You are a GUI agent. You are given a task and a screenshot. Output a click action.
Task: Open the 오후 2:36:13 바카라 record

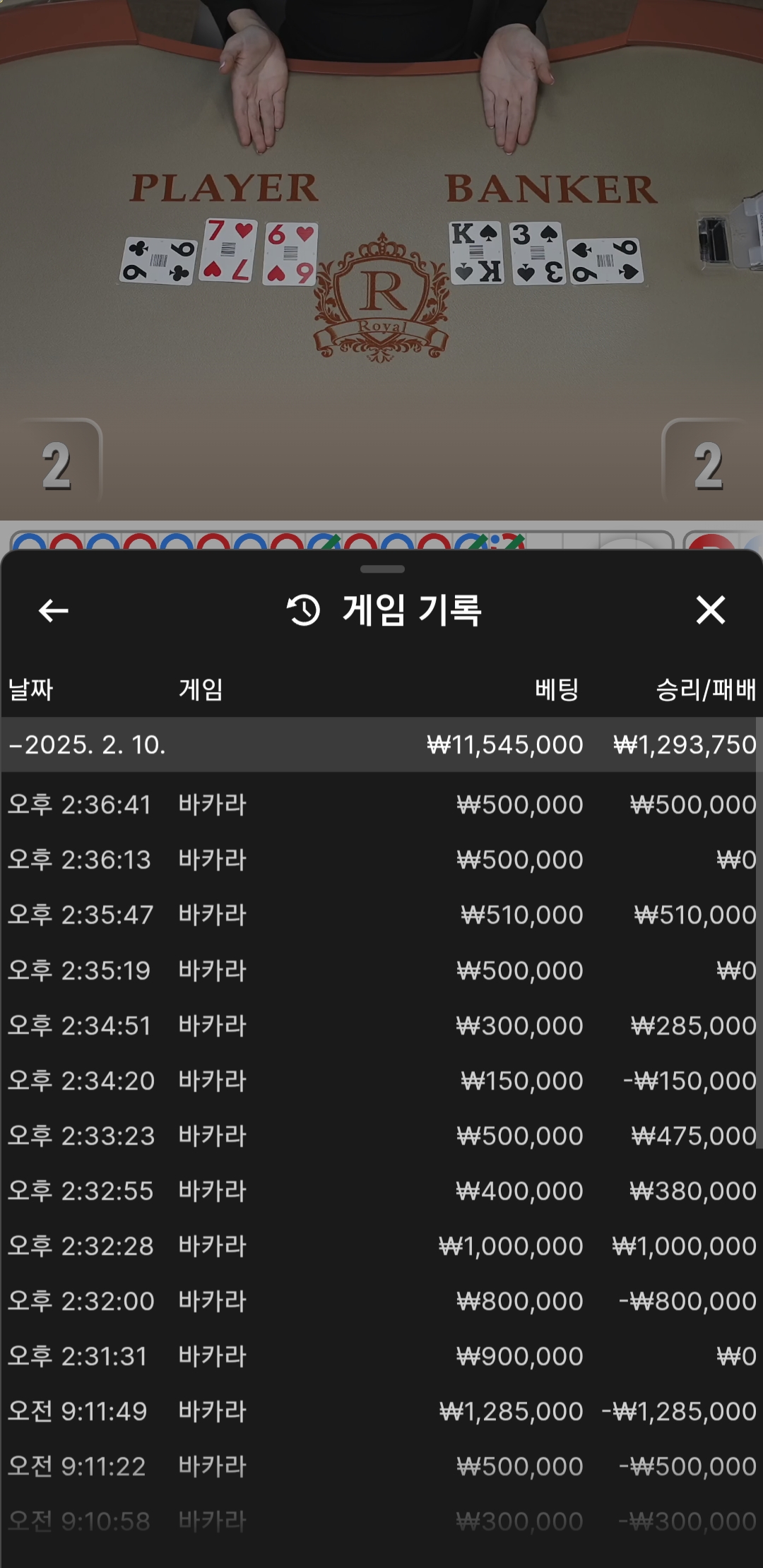click(381, 860)
